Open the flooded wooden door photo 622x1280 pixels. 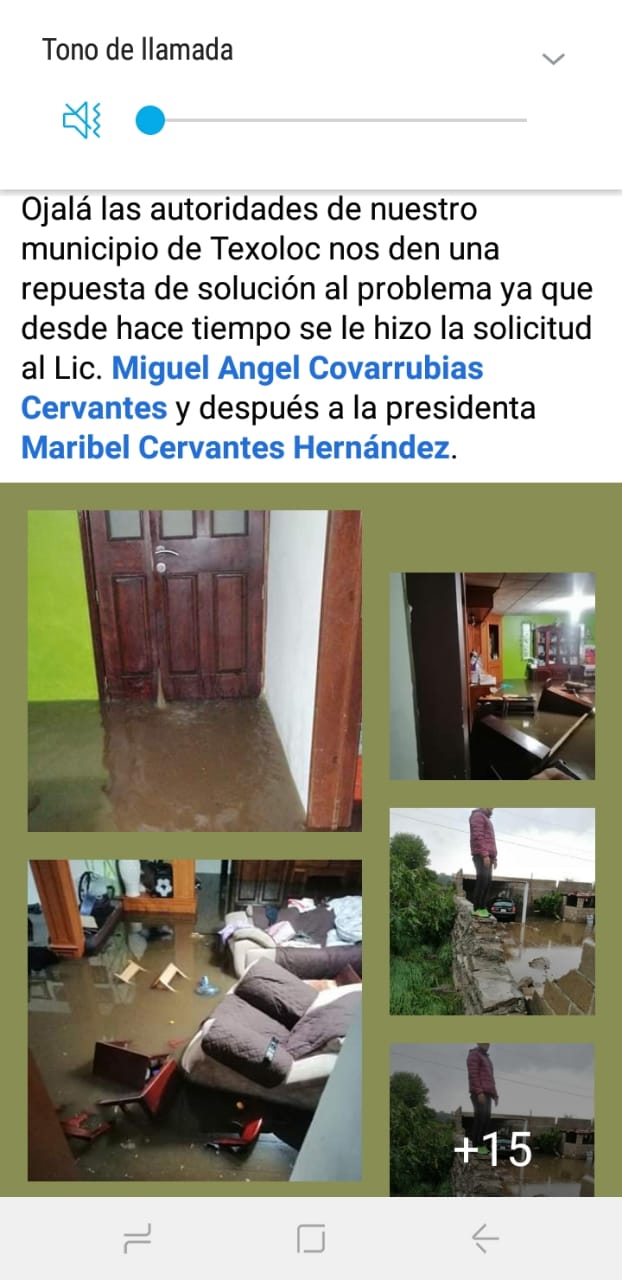click(x=194, y=670)
